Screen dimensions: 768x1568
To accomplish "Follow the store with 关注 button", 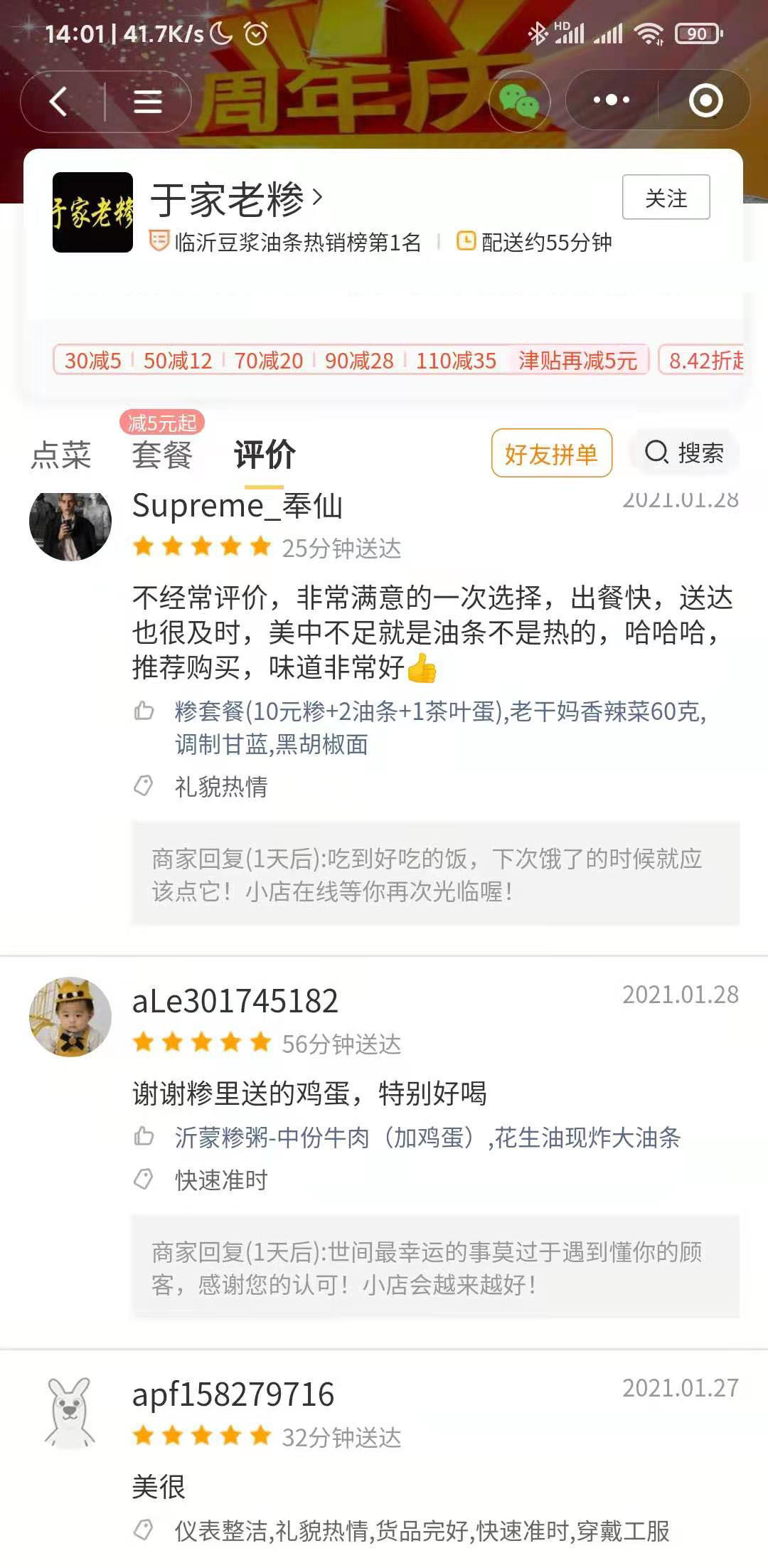I will tap(666, 197).
